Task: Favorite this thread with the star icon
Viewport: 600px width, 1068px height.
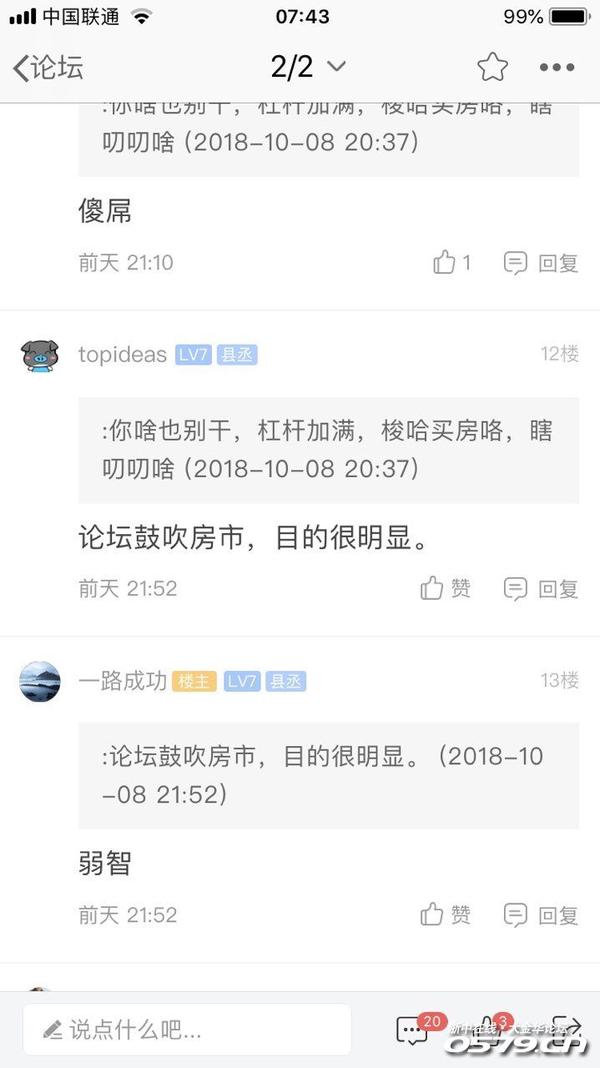Action: pos(492,67)
